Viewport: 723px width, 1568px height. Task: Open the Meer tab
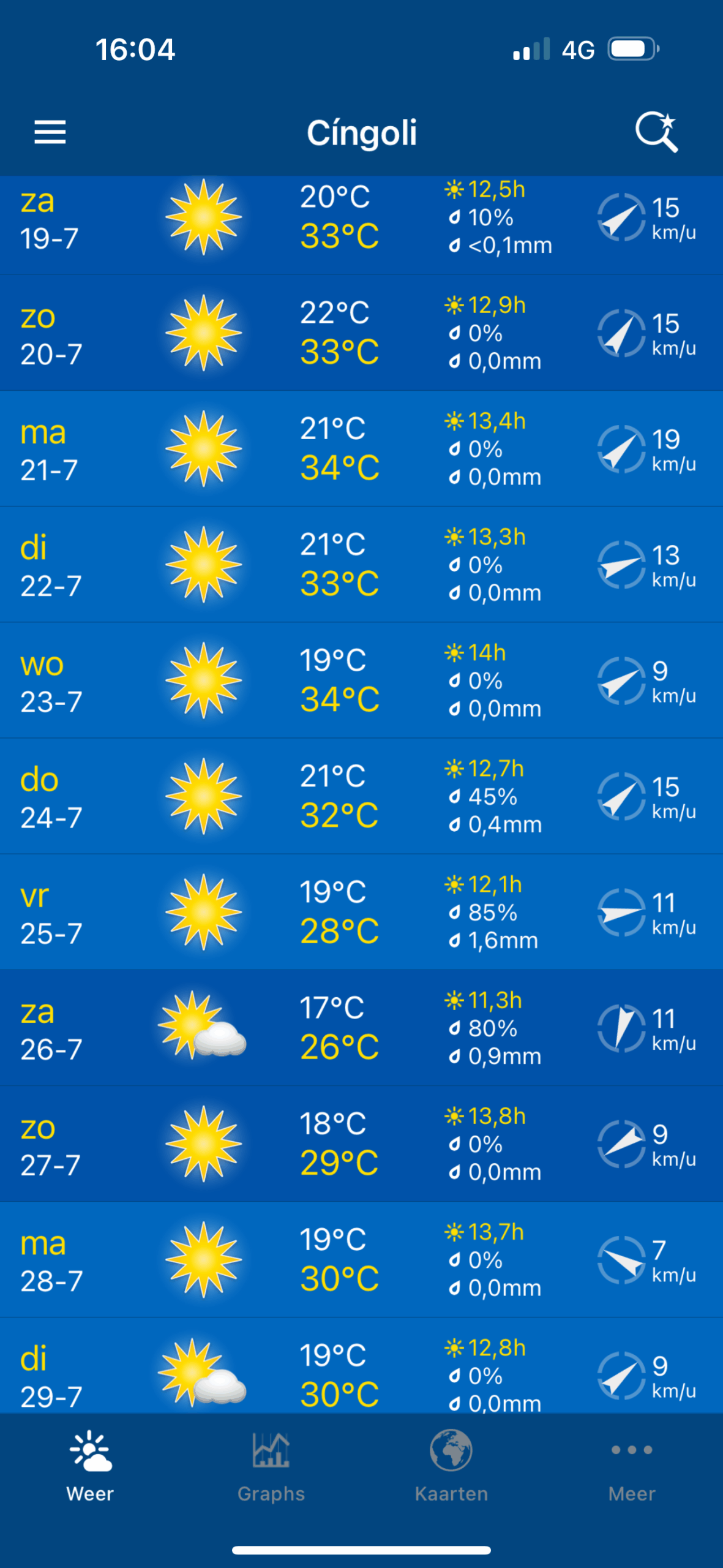point(632,1466)
